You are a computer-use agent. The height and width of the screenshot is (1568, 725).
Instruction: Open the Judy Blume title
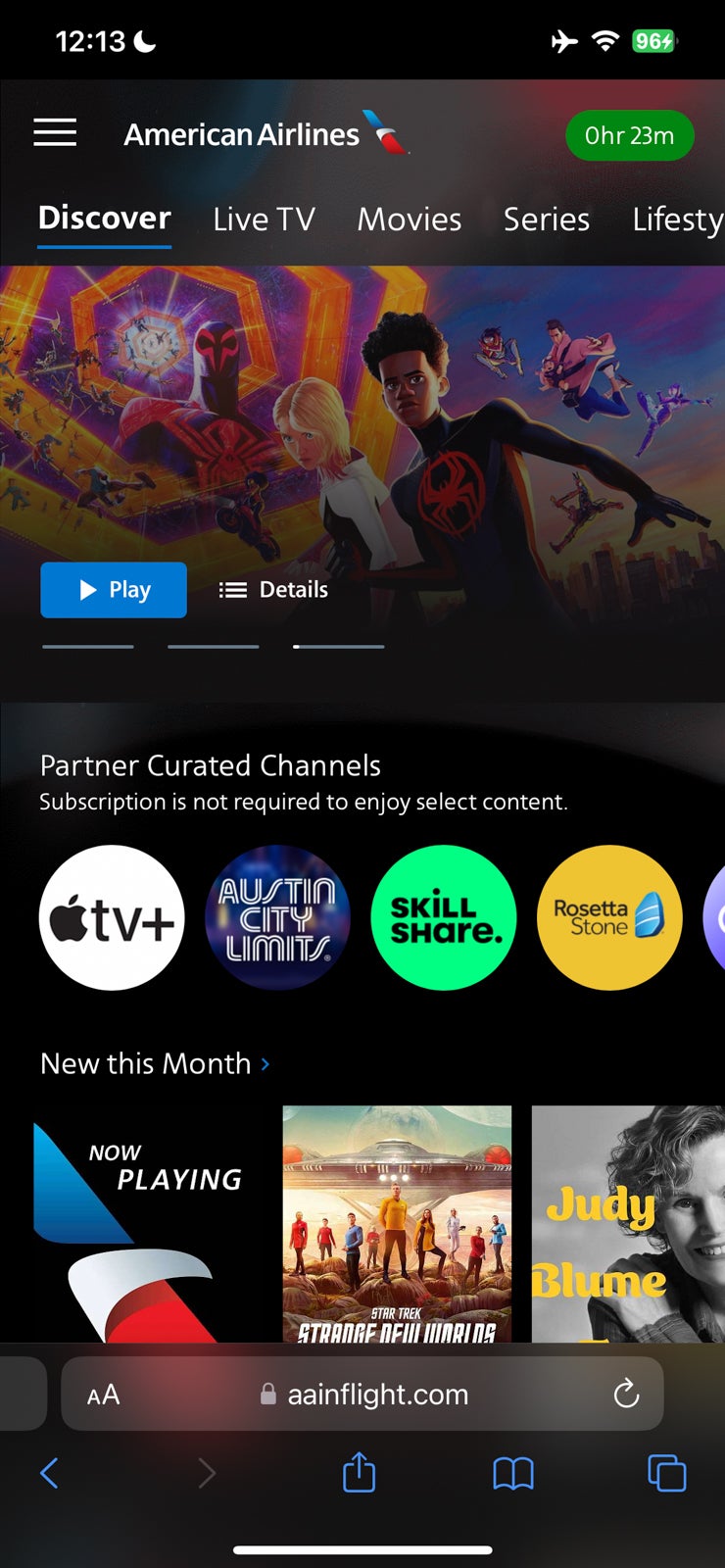[627, 1225]
